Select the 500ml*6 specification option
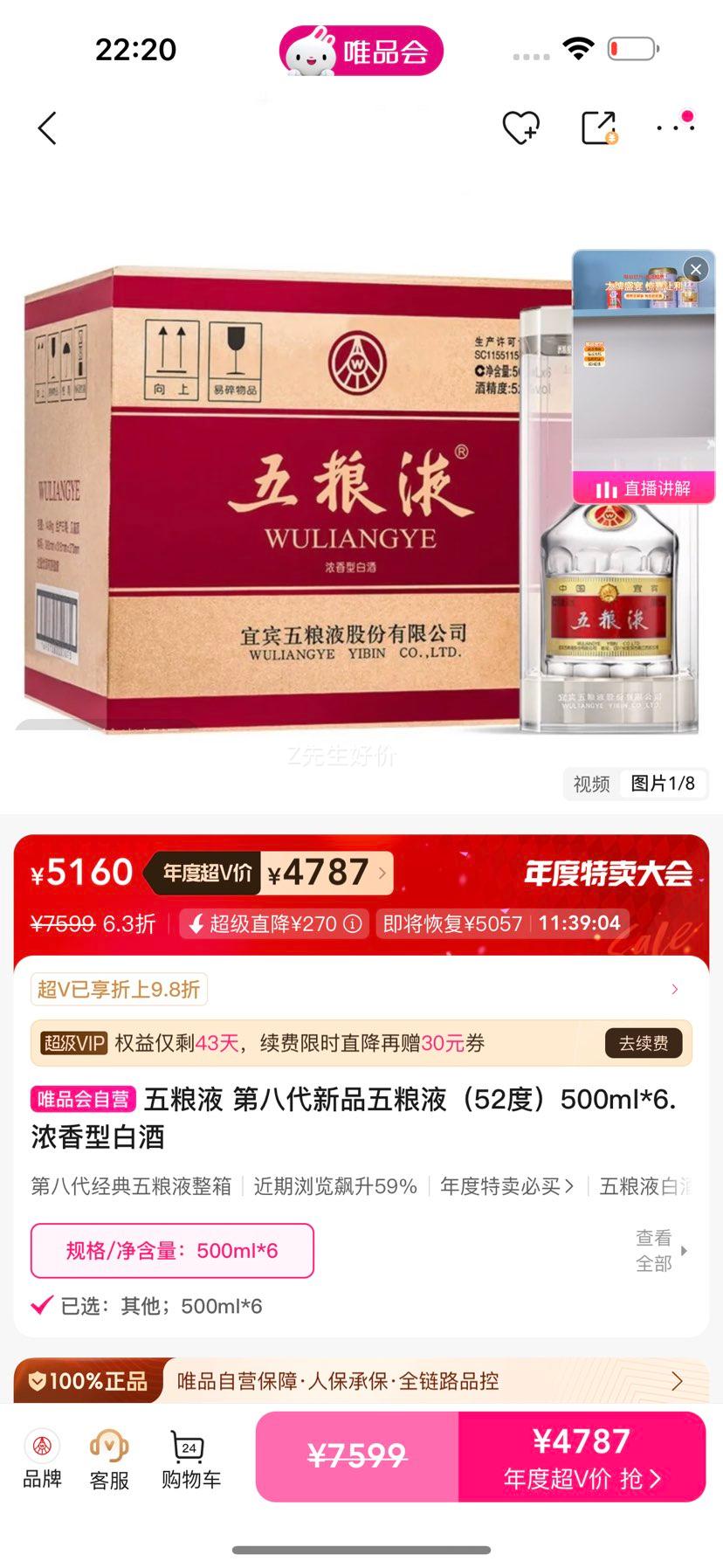723x1568 pixels. click(x=172, y=1251)
